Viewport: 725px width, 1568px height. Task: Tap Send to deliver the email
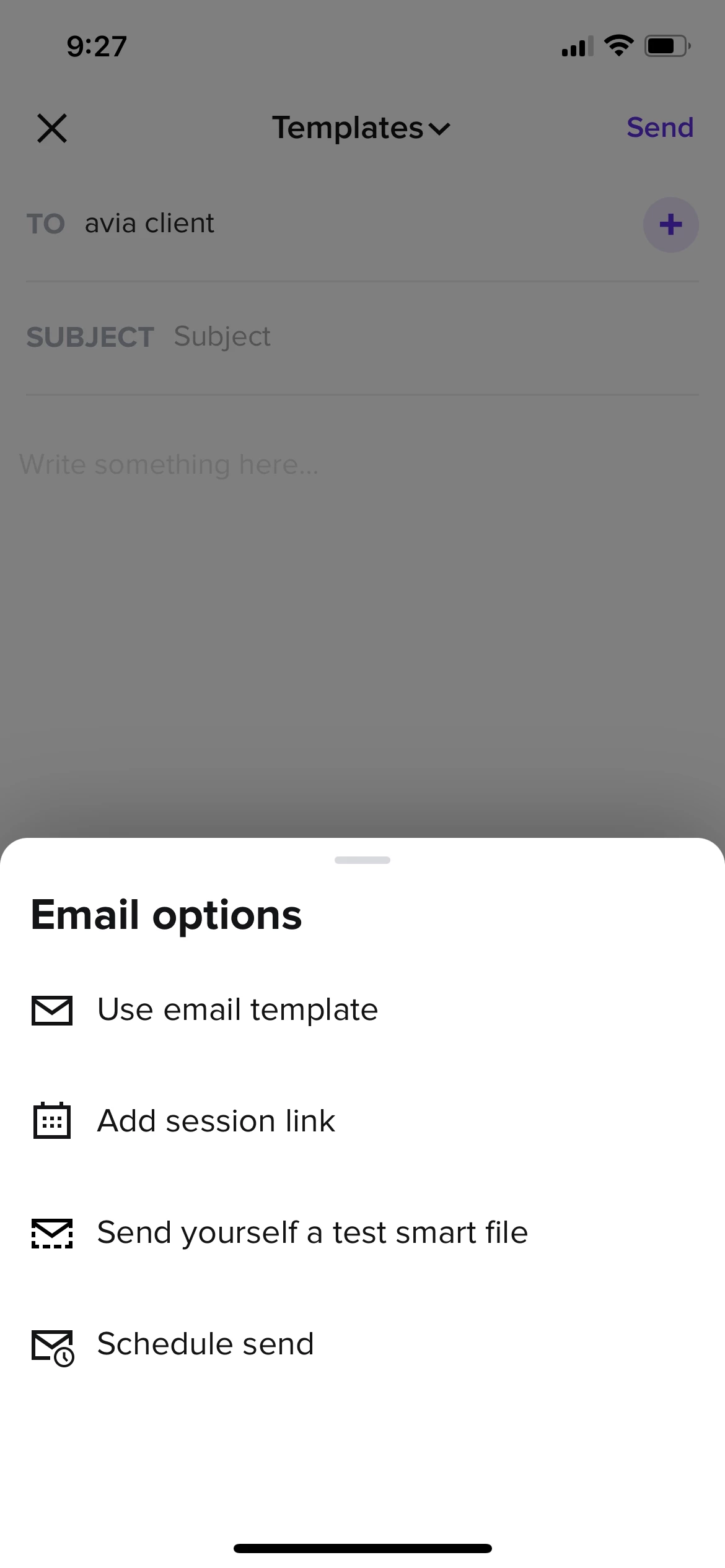click(659, 128)
